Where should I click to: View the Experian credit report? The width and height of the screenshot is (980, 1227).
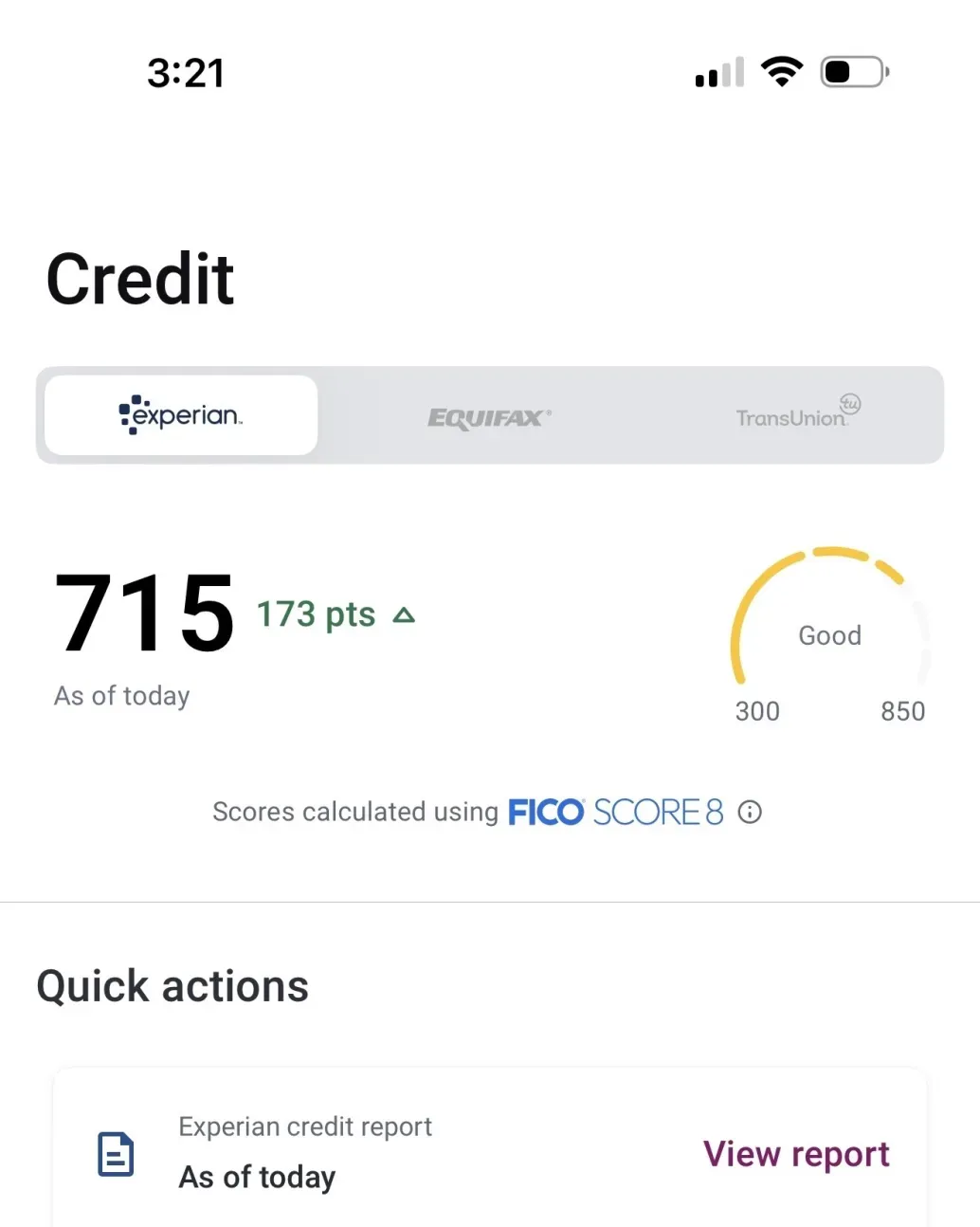795,1154
